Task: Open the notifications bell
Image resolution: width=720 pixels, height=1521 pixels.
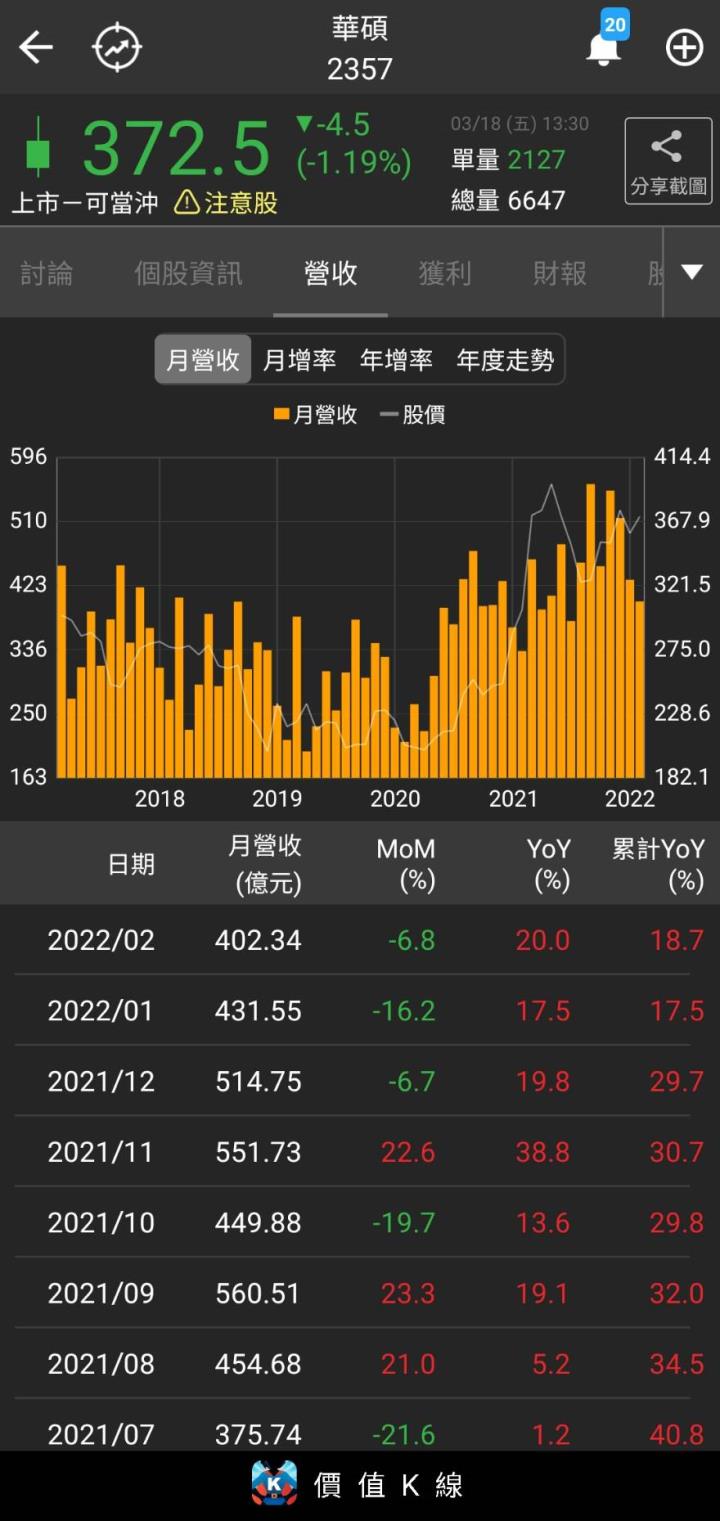Action: pos(603,47)
